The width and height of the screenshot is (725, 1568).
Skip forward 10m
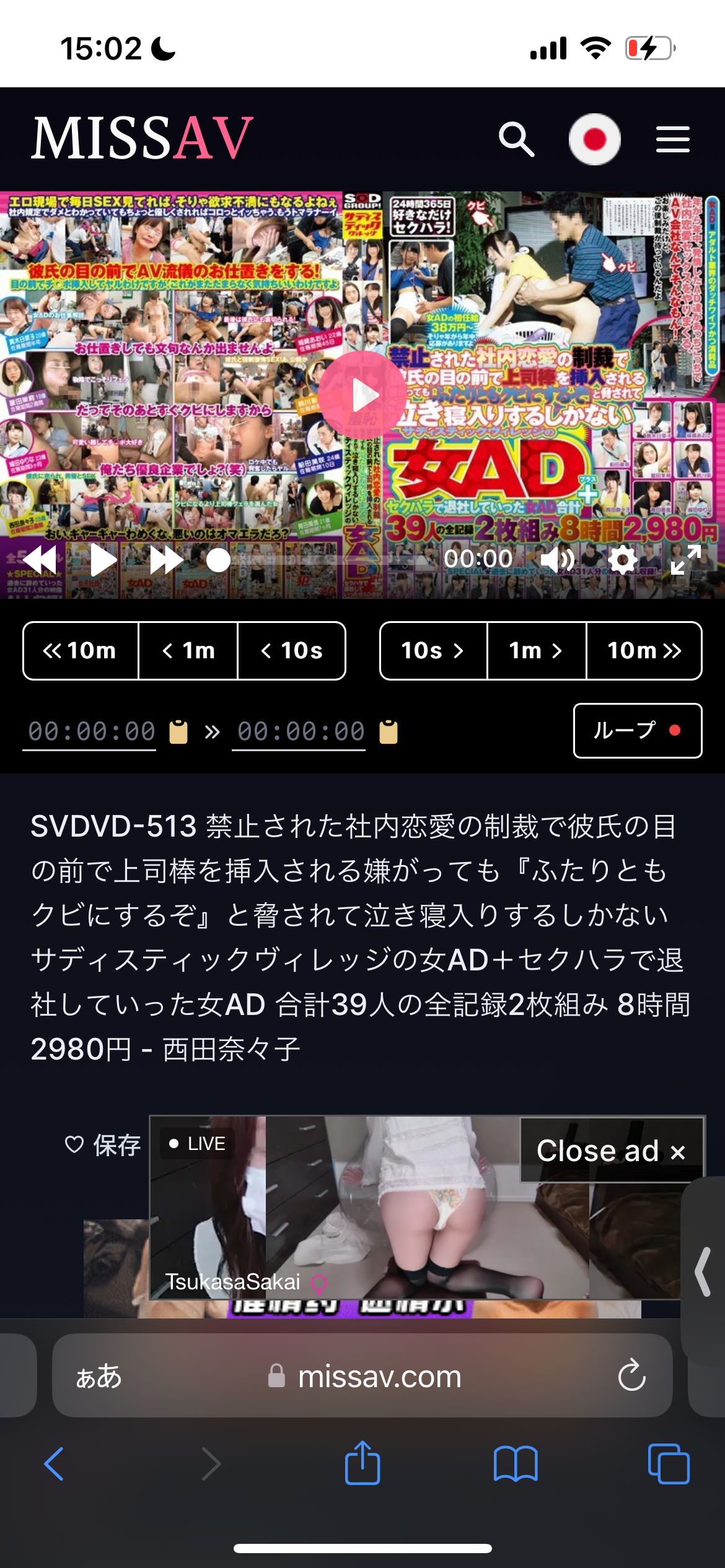tap(644, 650)
